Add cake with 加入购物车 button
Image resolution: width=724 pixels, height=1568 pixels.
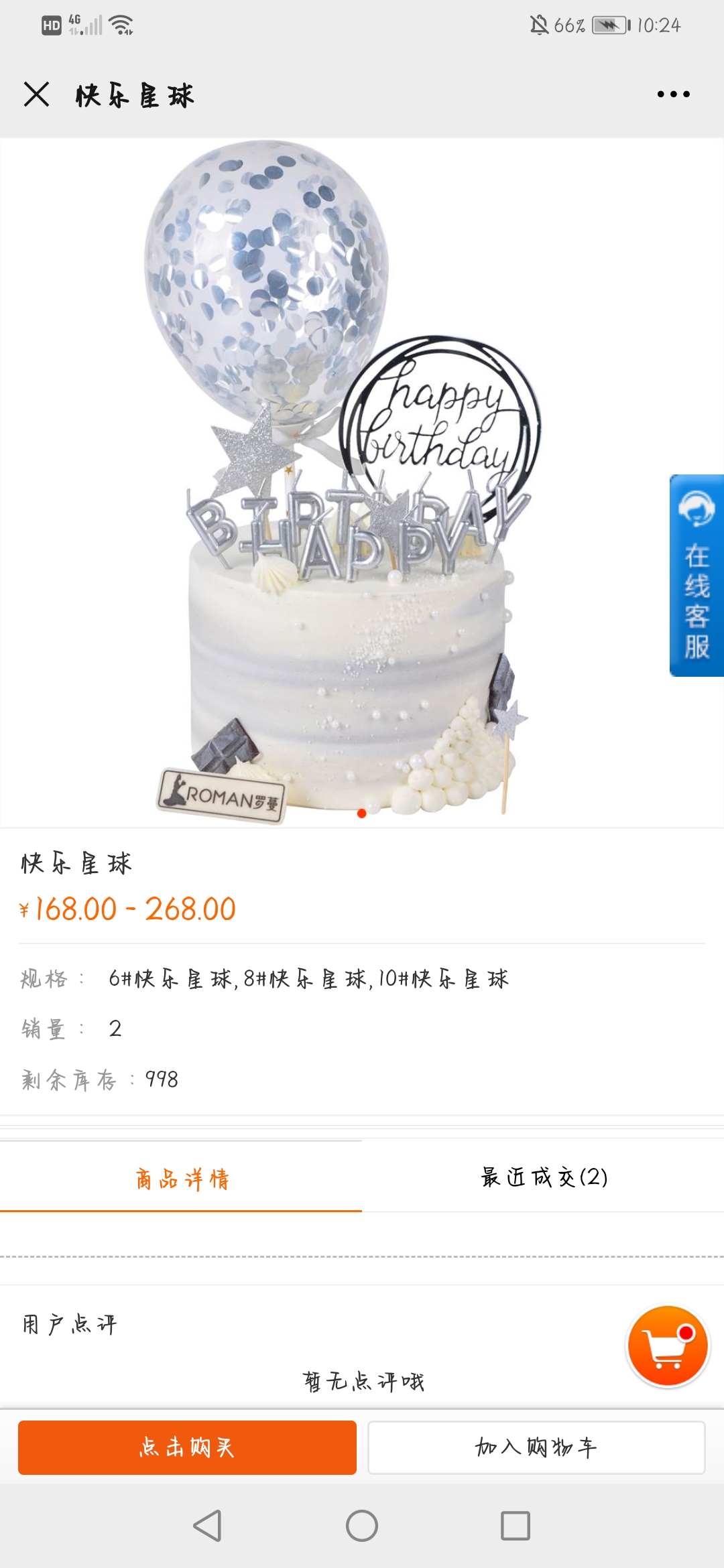pos(536,1447)
